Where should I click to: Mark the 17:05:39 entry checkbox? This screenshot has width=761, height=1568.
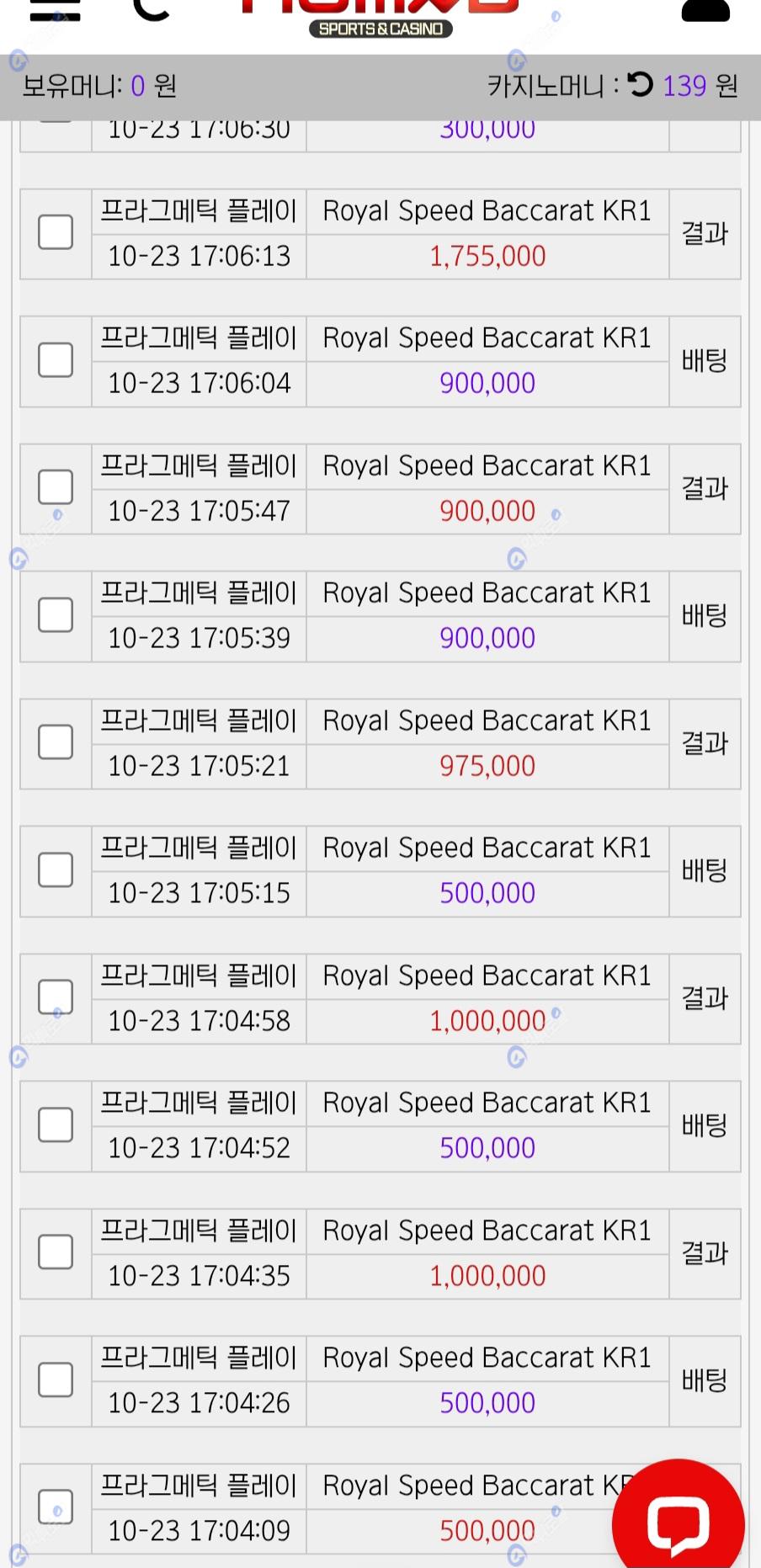56,615
